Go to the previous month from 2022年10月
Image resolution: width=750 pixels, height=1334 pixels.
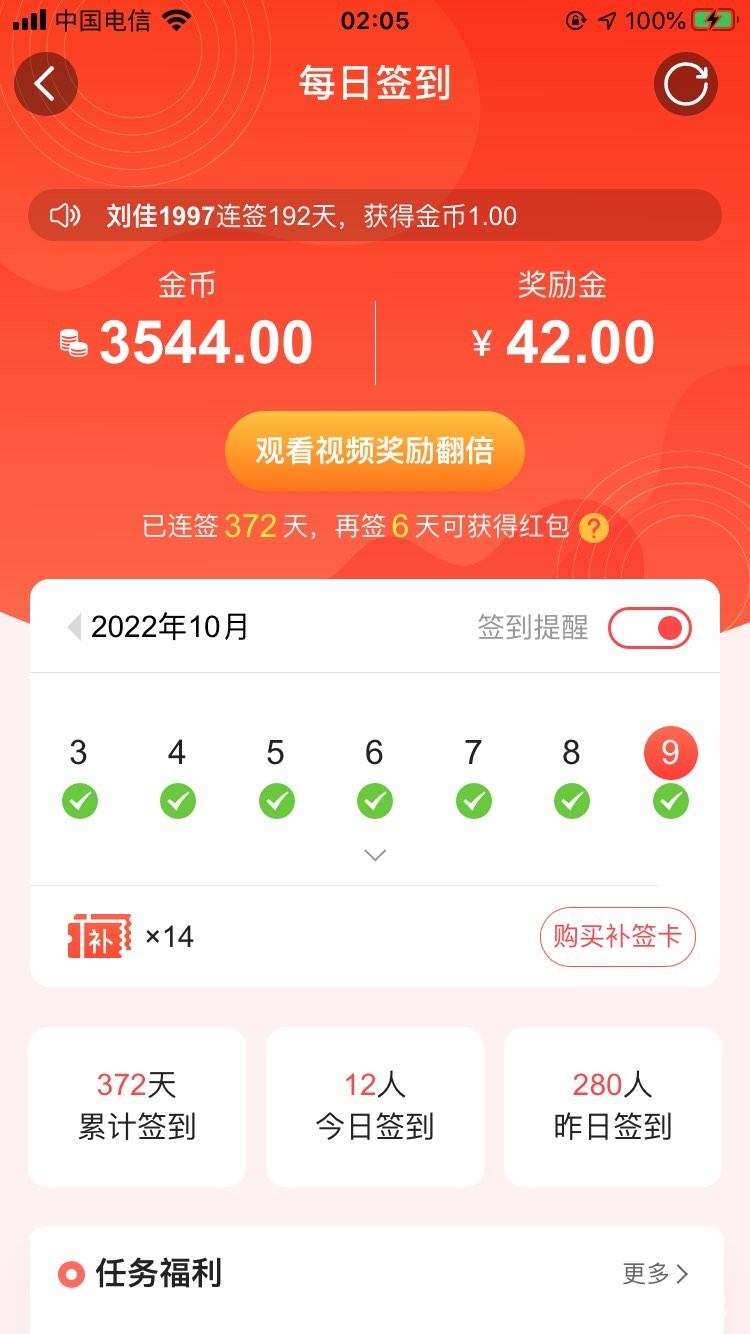[x=73, y=627]
